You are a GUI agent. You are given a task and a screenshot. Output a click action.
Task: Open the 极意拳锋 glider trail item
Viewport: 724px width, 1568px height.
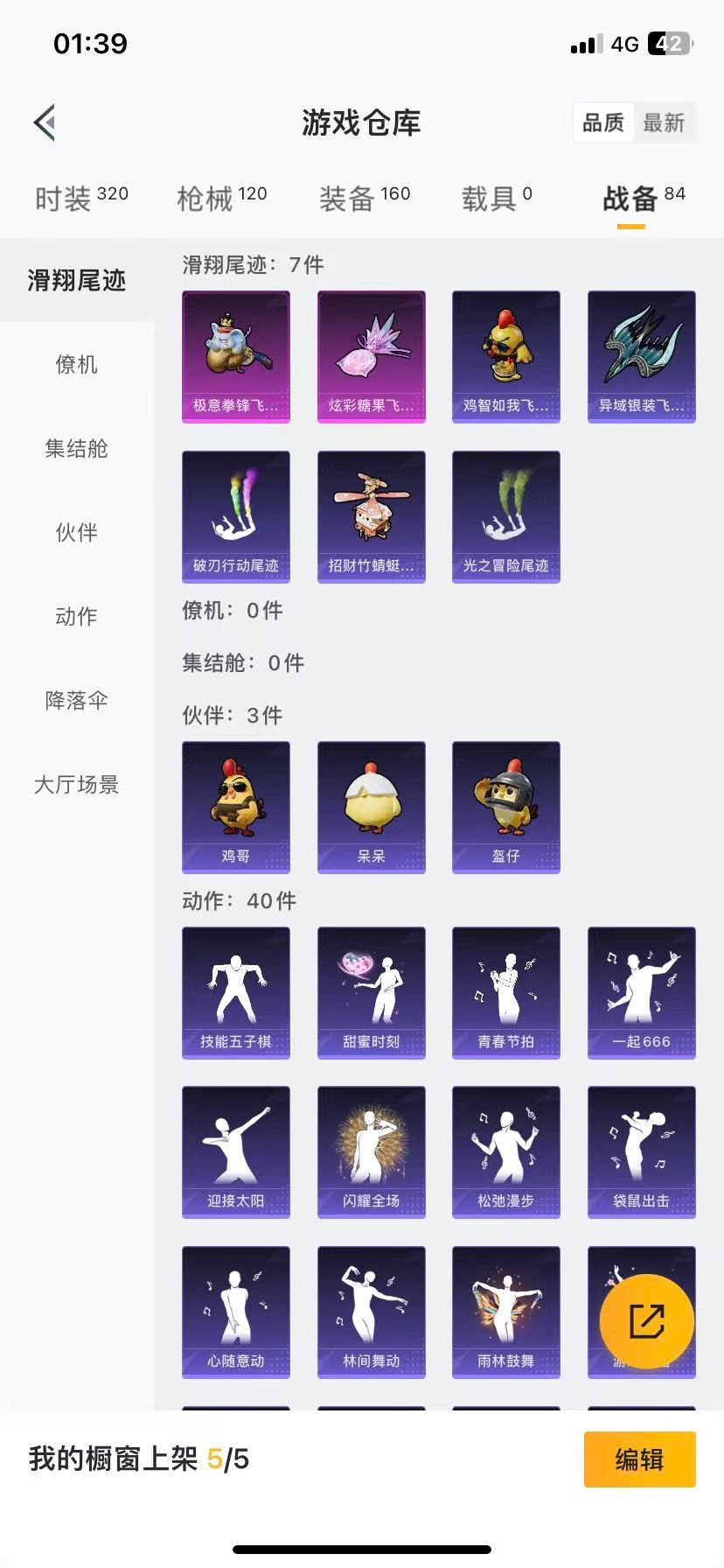[x=235, y=354]
